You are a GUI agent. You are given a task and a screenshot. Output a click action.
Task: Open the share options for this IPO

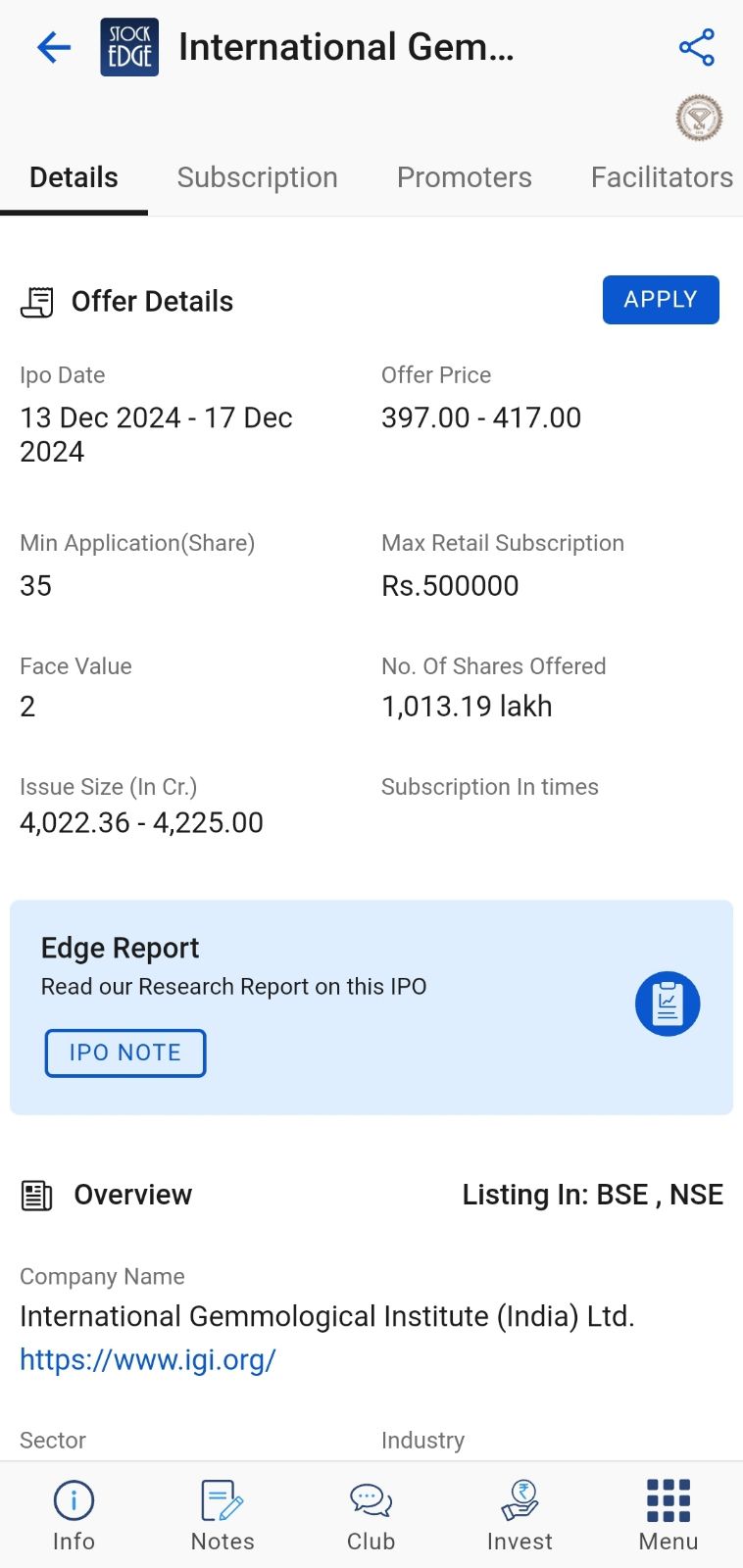tap(696, 46)
